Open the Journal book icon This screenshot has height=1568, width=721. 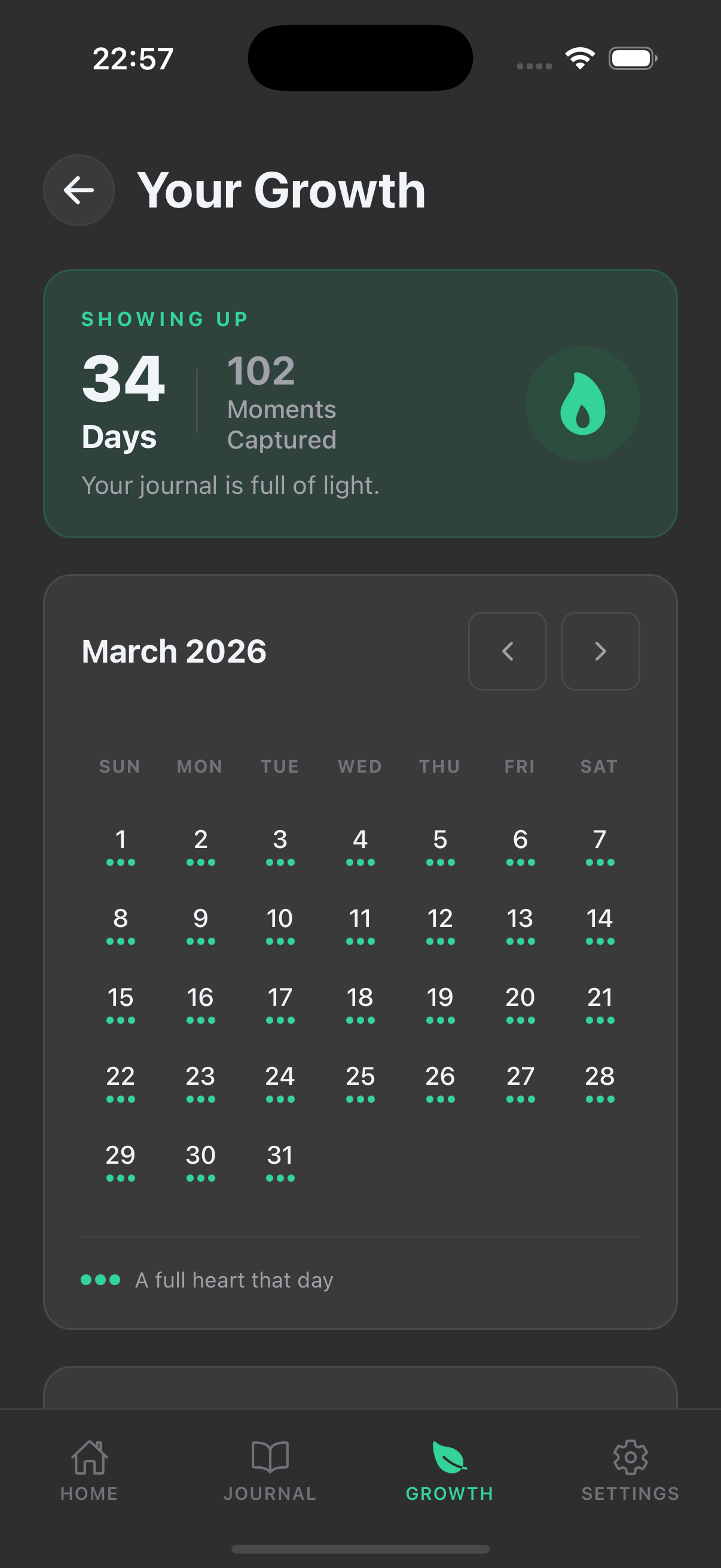(270, 1458)
